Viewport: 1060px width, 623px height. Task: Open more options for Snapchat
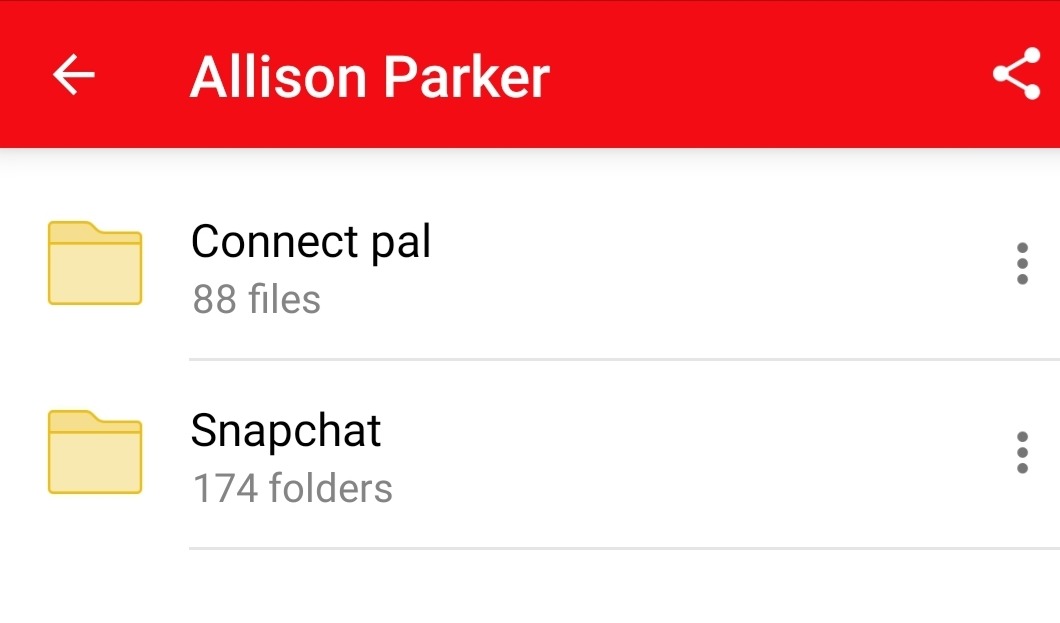1021,453
